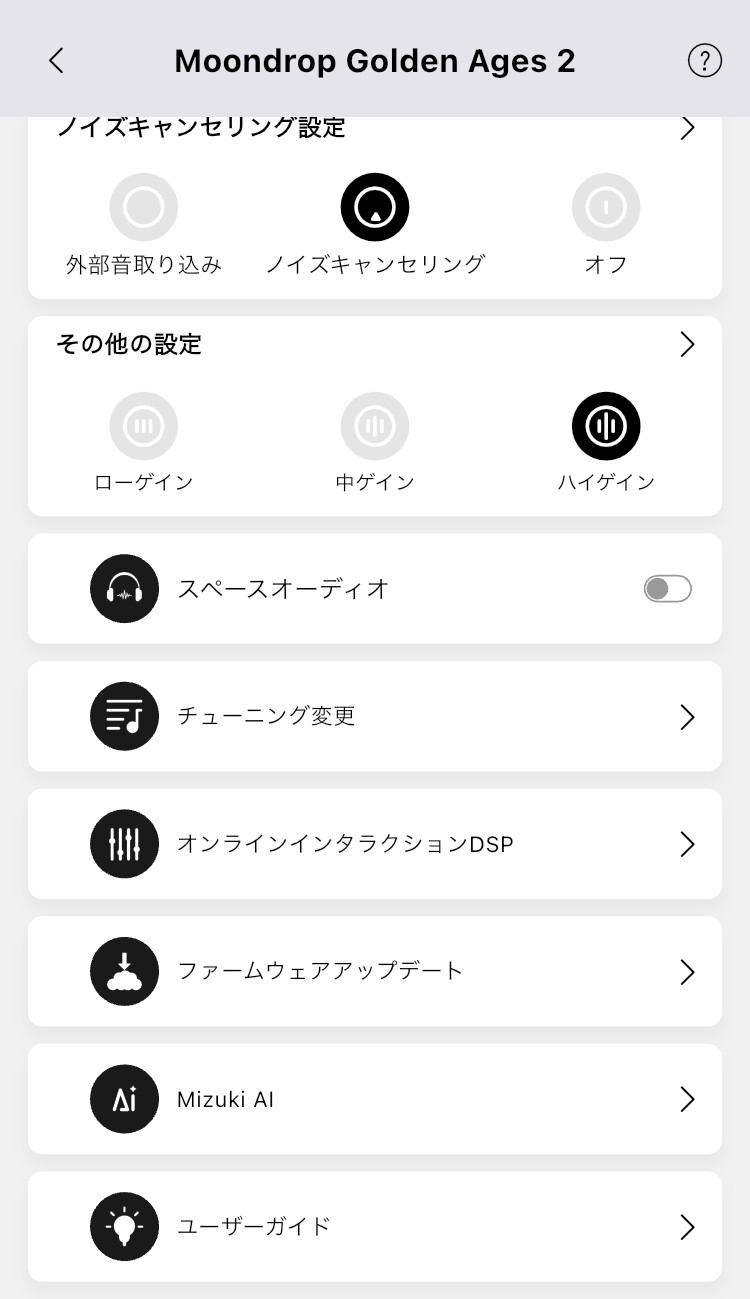
Task: Choose 中ゲイン setting
Action: pos(375,427)
